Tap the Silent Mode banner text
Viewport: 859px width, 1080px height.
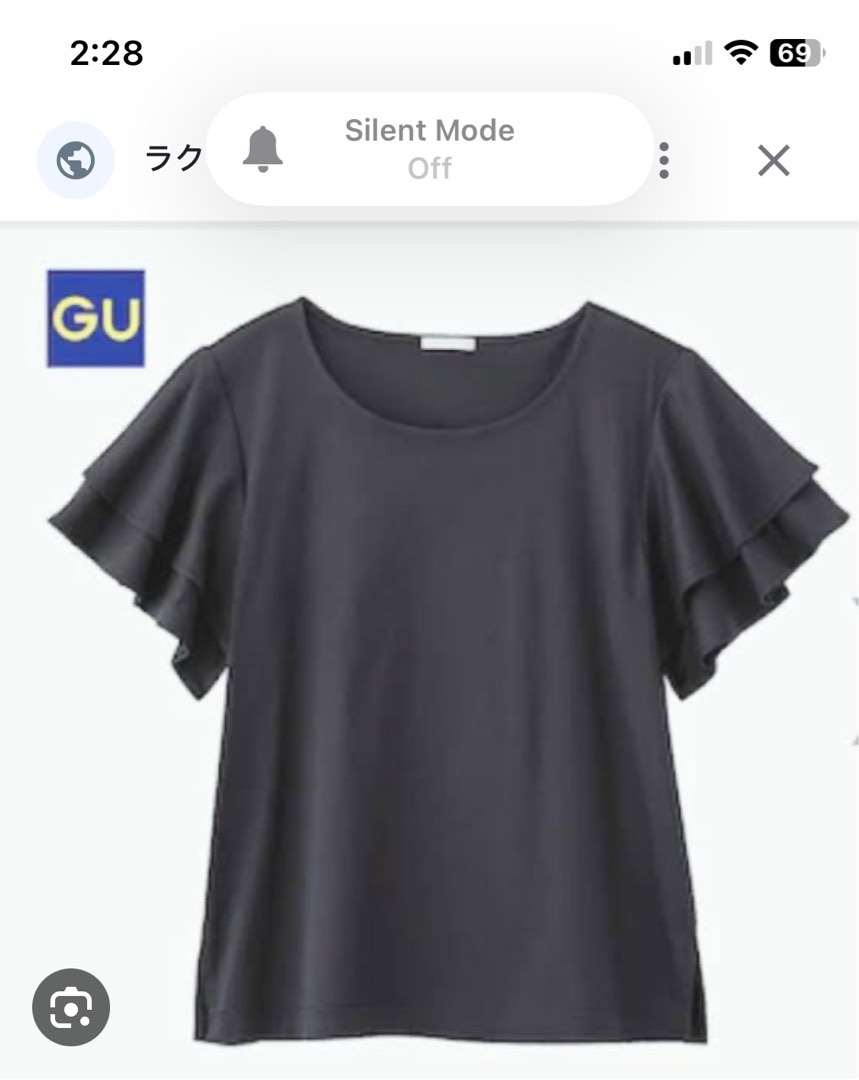coord(430,130)
